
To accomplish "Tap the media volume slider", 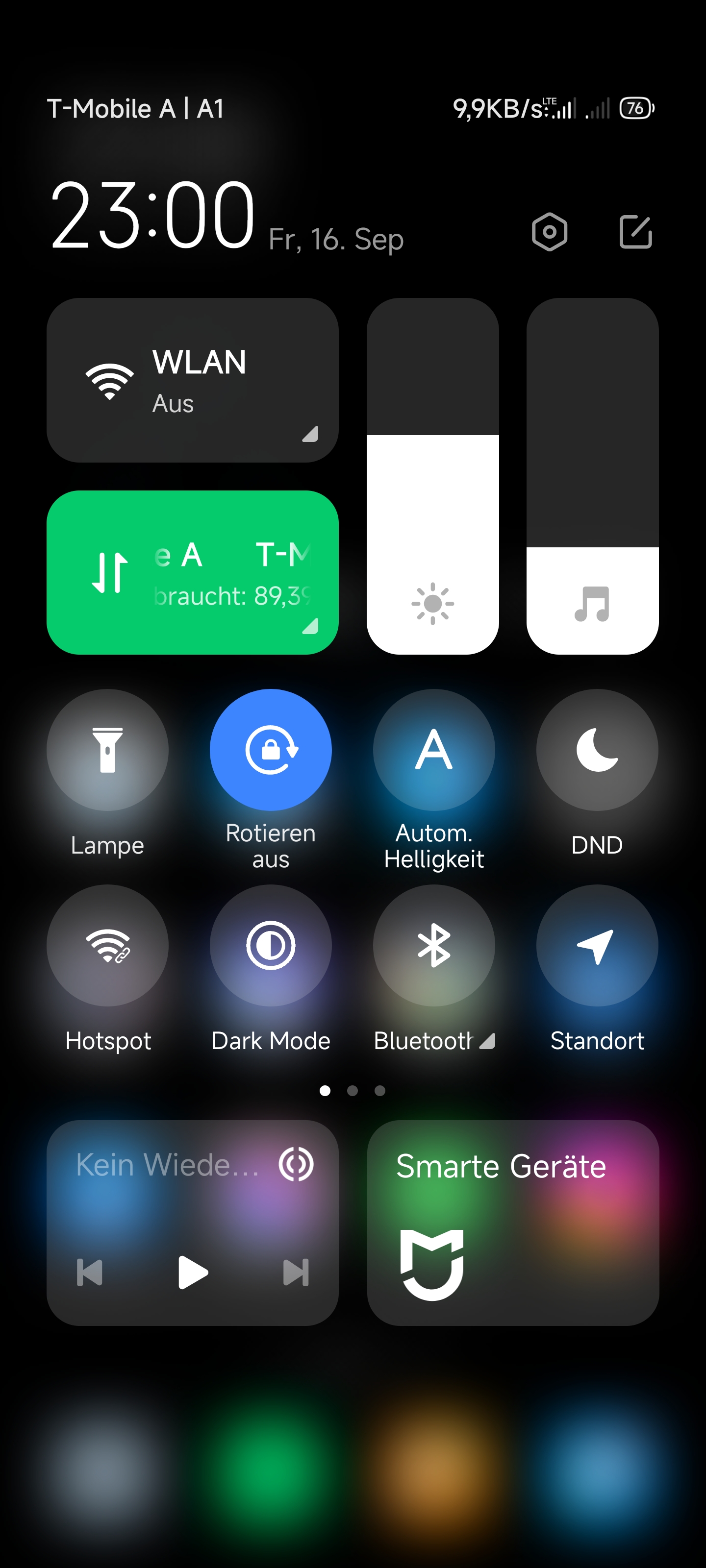I will tap(592, 476).
